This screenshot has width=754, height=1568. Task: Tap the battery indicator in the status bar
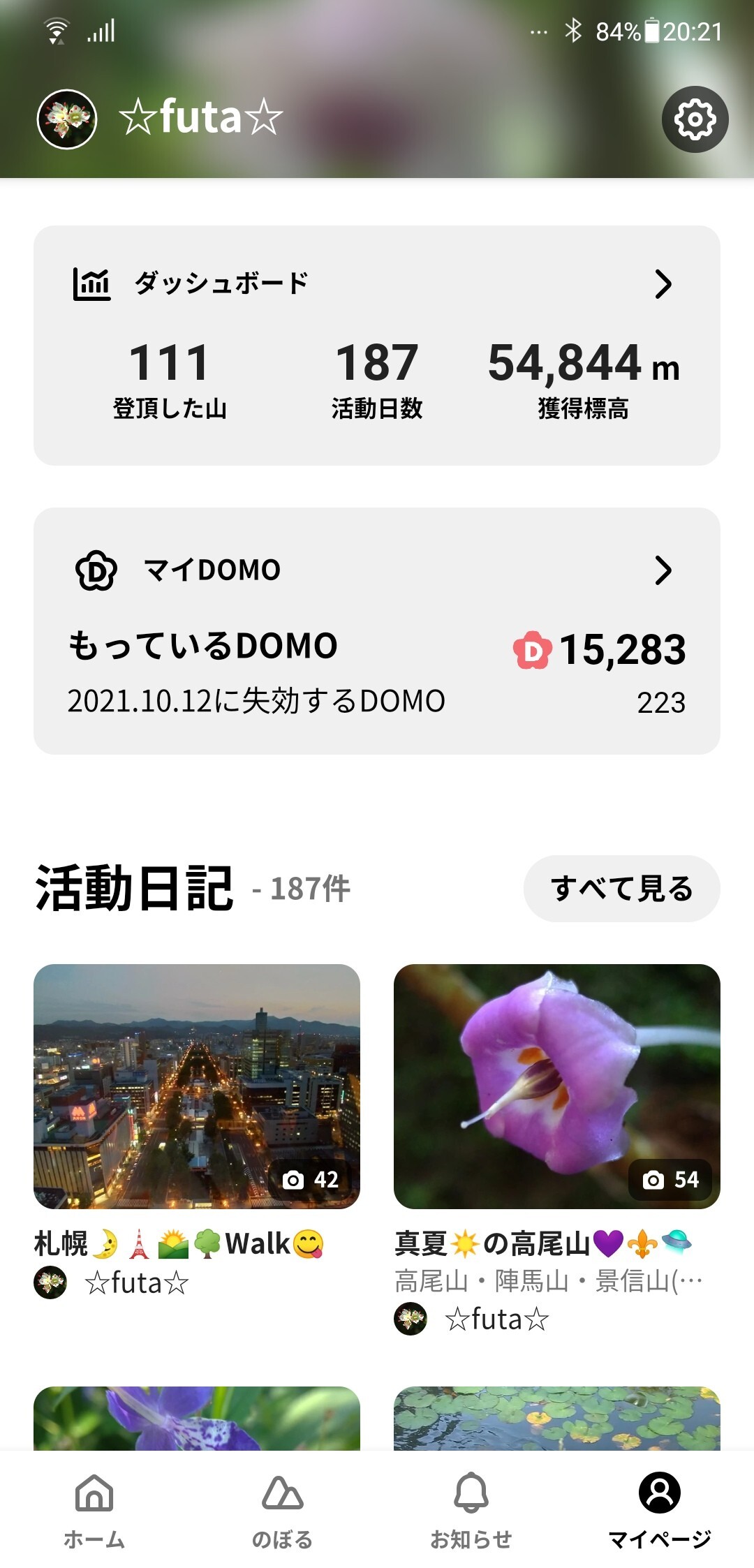pyautogui.click(x=653, y=33)
